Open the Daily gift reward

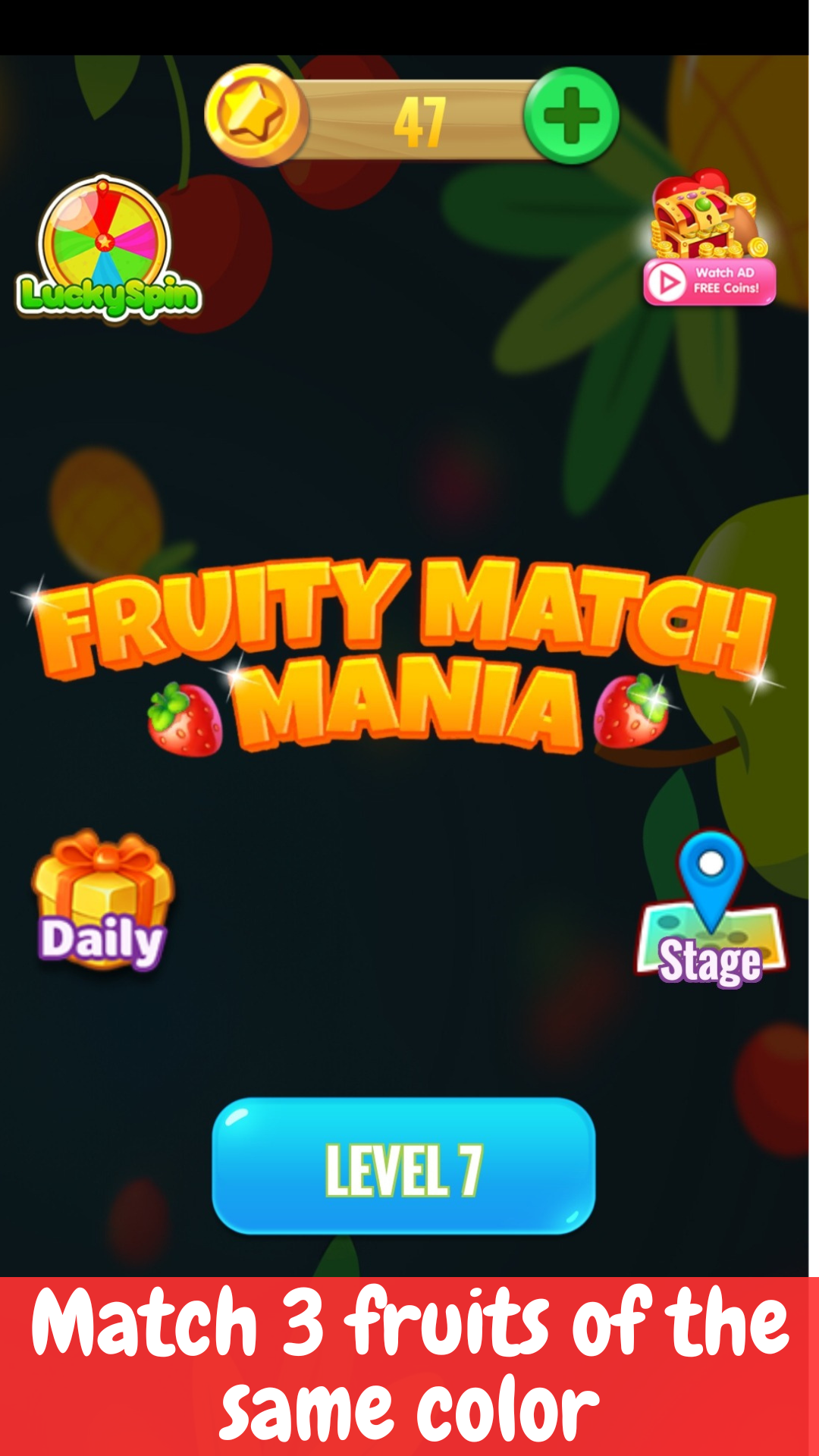point(103,900)
